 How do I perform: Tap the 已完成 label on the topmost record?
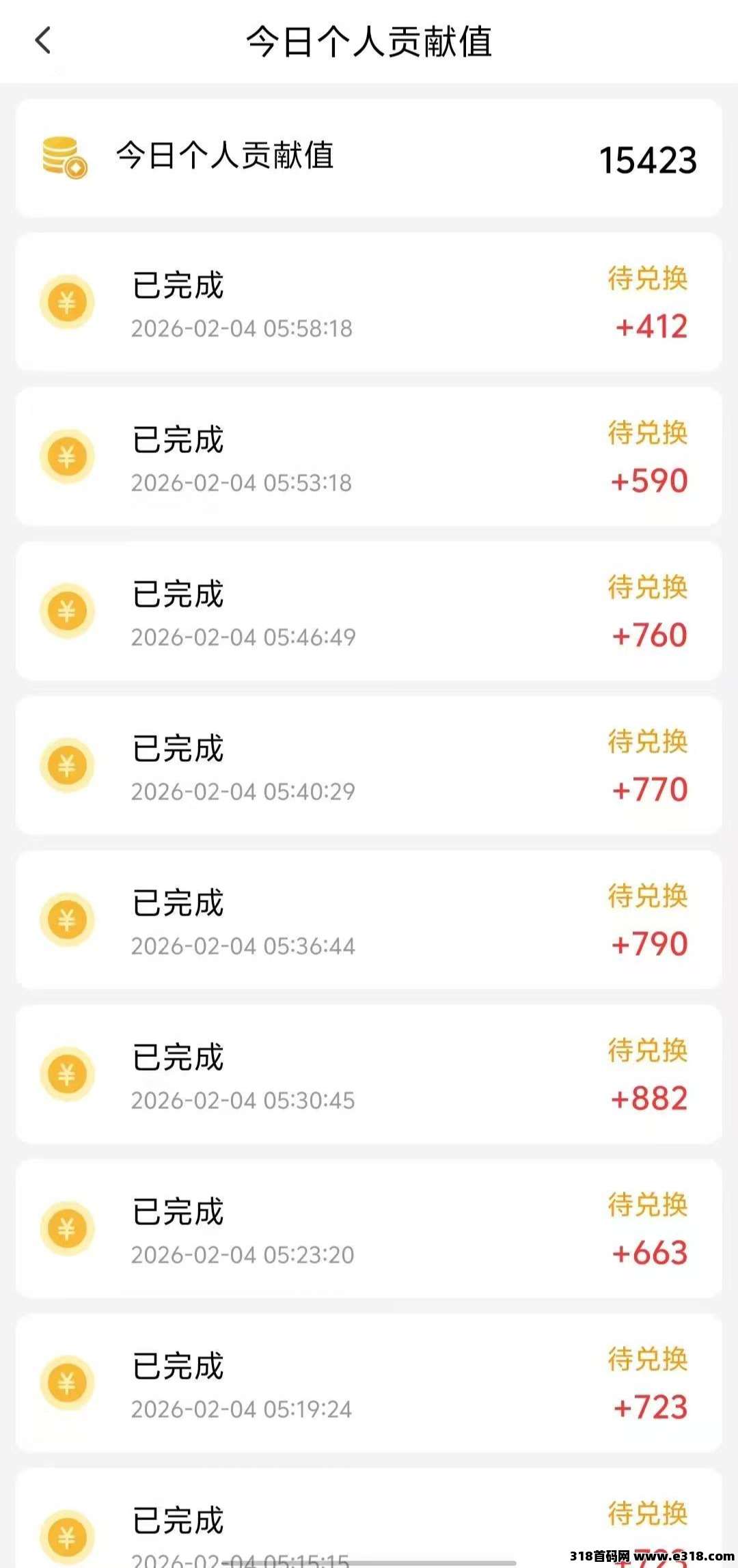click(x=177, y=286)
